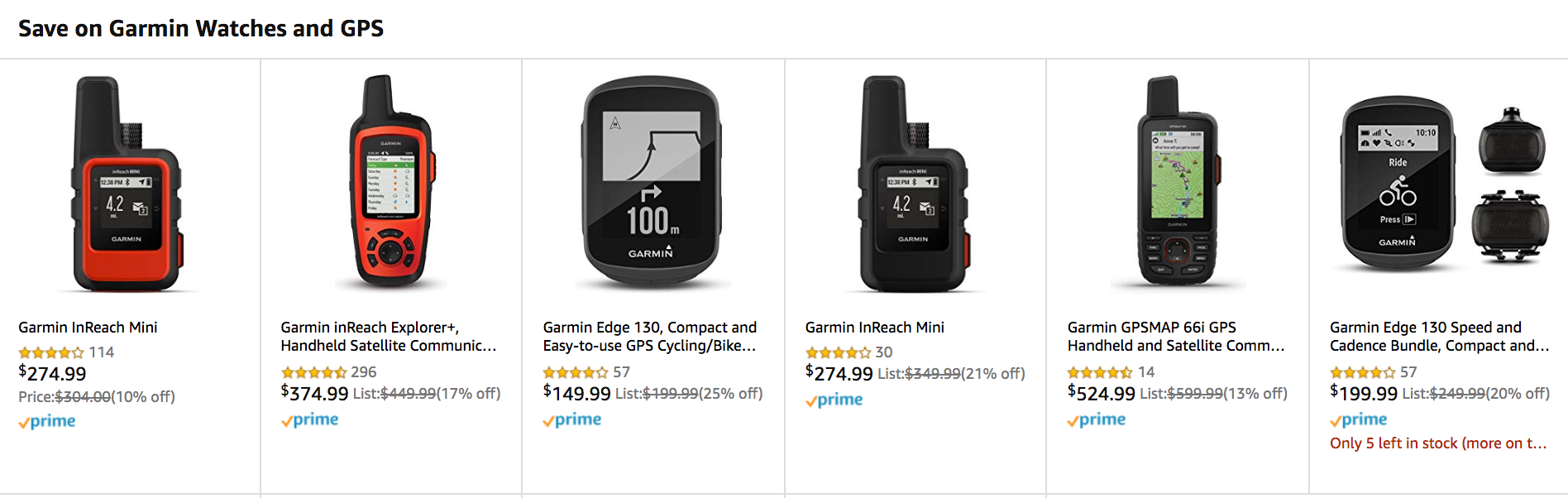Viewport: 1568px width, 498px height.
Task: Open Garmin GPSMAP 66i GPS Handheld title
Action: (x=1175, y=337)
